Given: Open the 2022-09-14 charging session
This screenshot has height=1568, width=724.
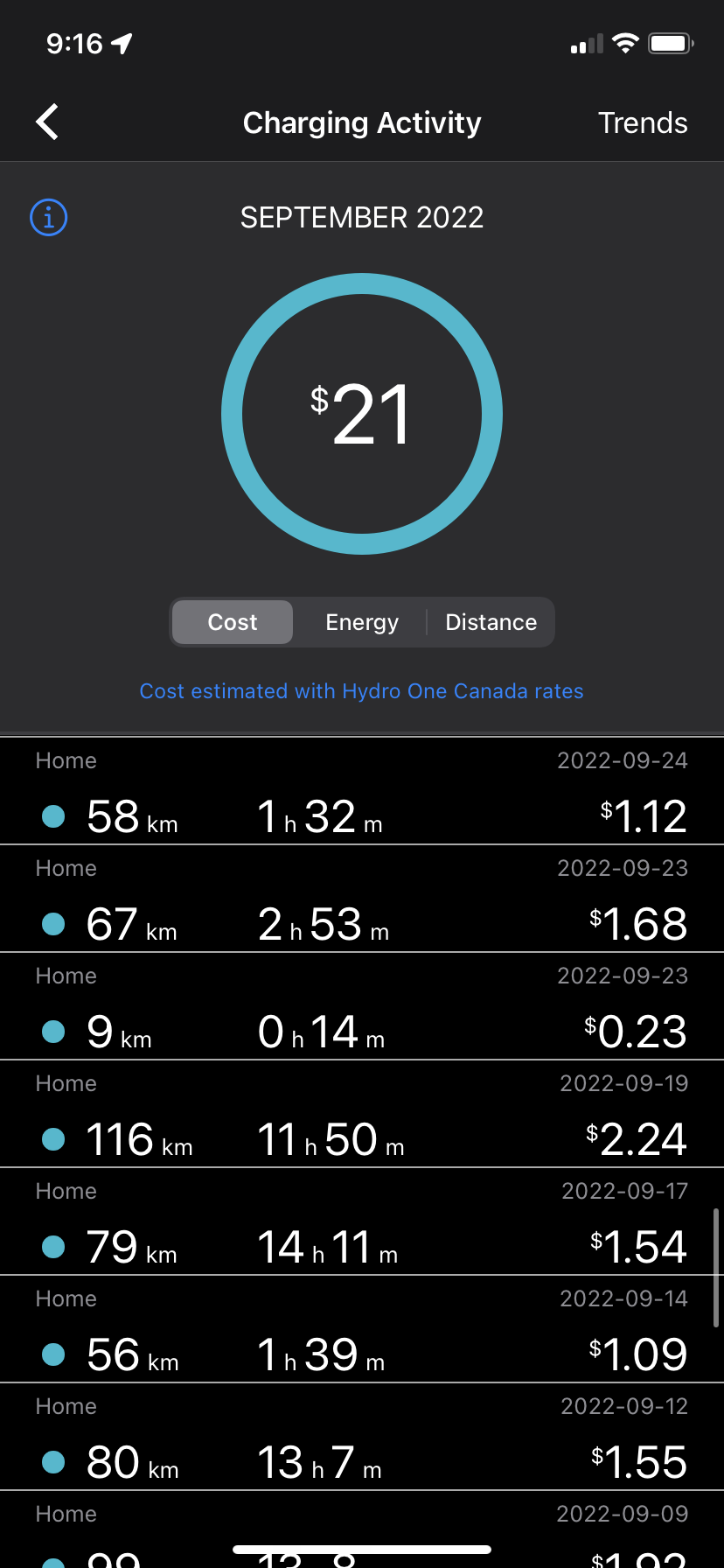Looking at the screenshot, I should tap(362, 1331).
